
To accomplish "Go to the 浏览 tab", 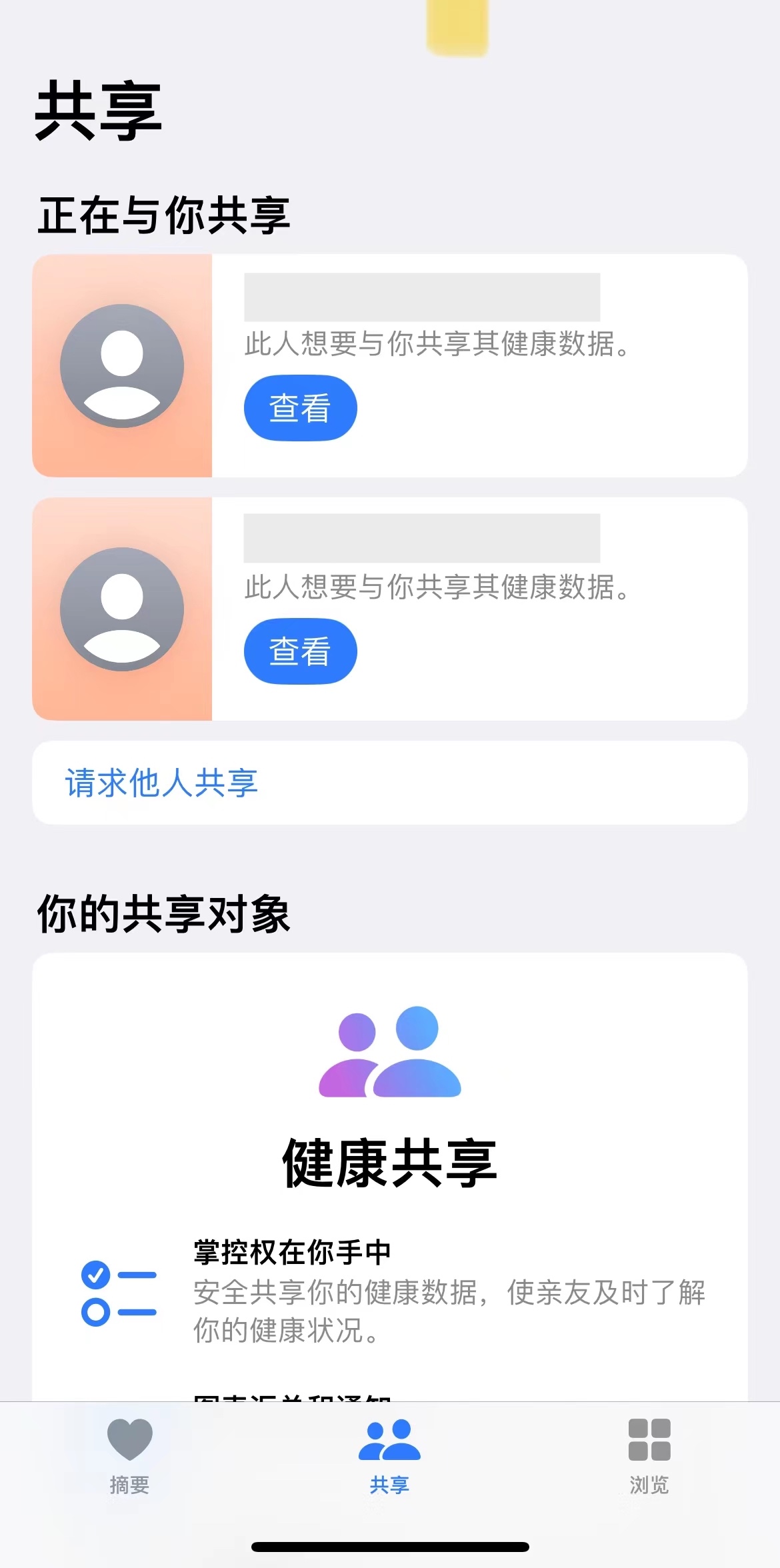I will pos(649,1456).
